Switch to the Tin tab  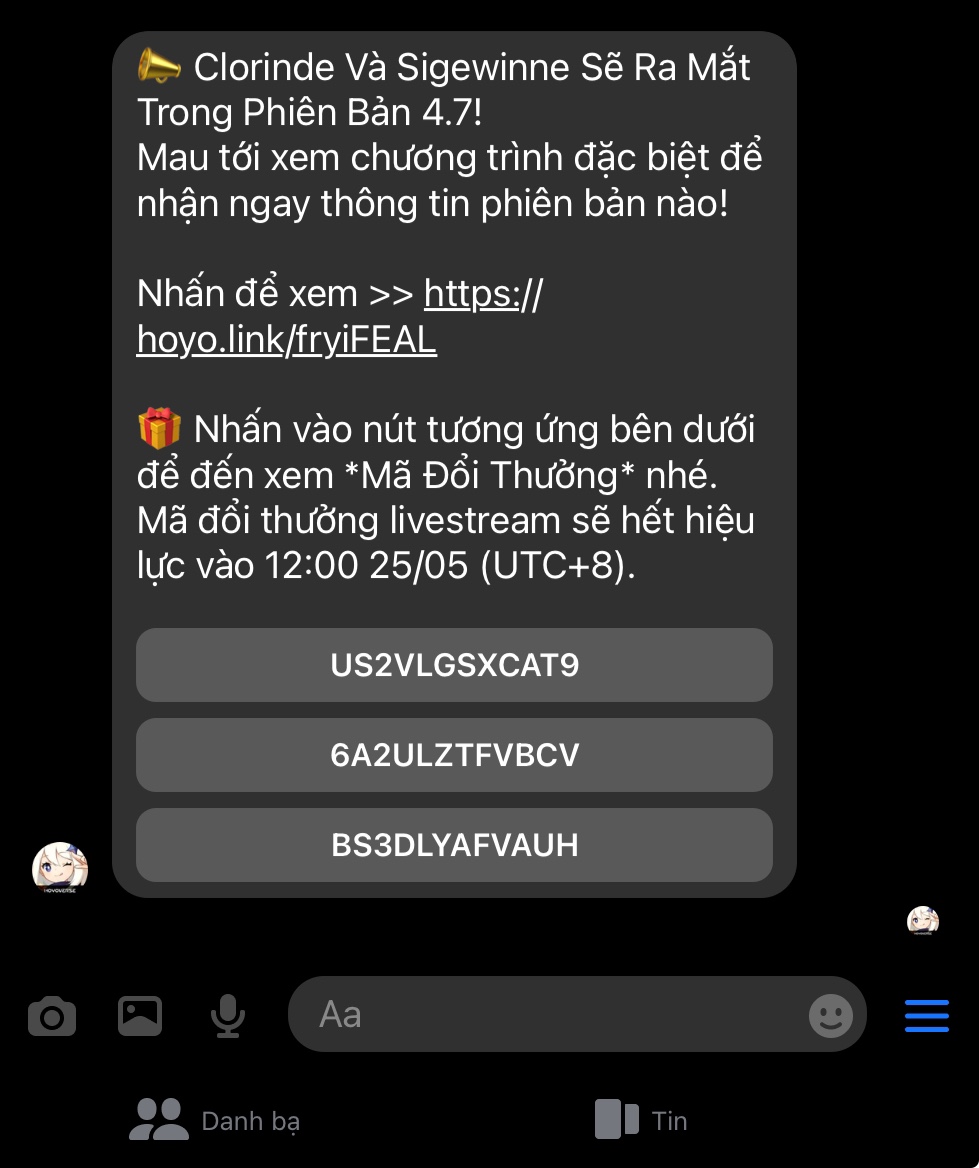[640, 1120]
